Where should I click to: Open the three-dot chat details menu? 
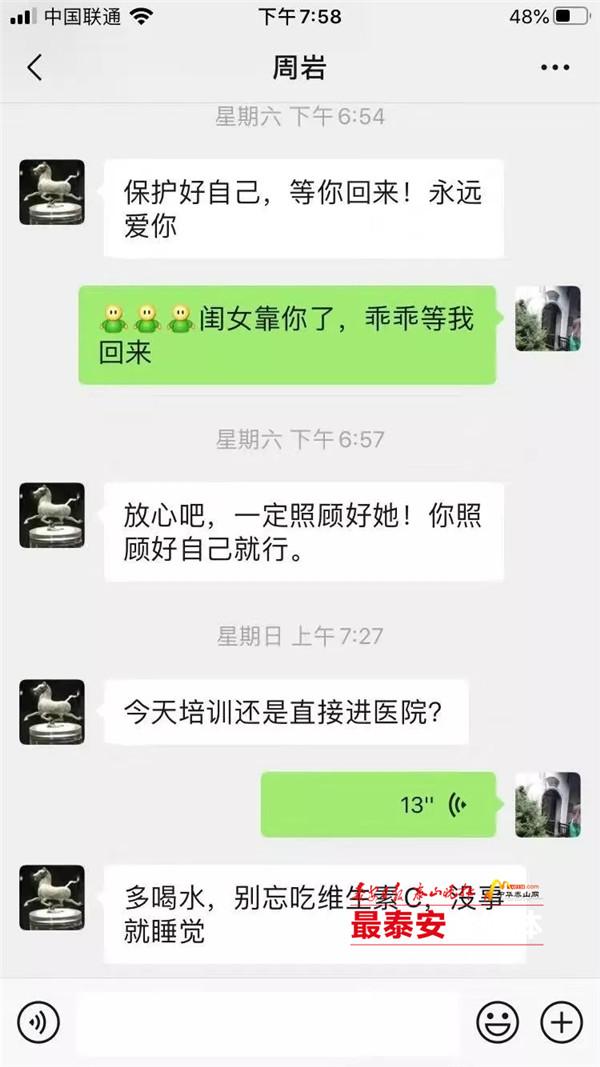pyautogui.click(x=554, y=68)
